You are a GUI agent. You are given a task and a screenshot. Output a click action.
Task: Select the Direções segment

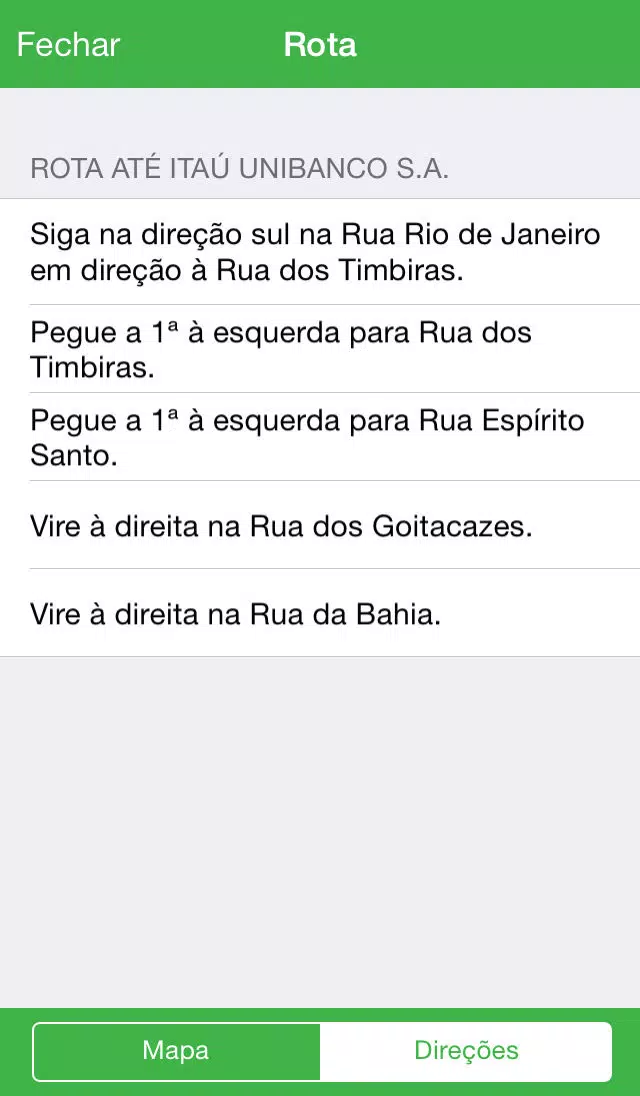tap(466, 1051)
